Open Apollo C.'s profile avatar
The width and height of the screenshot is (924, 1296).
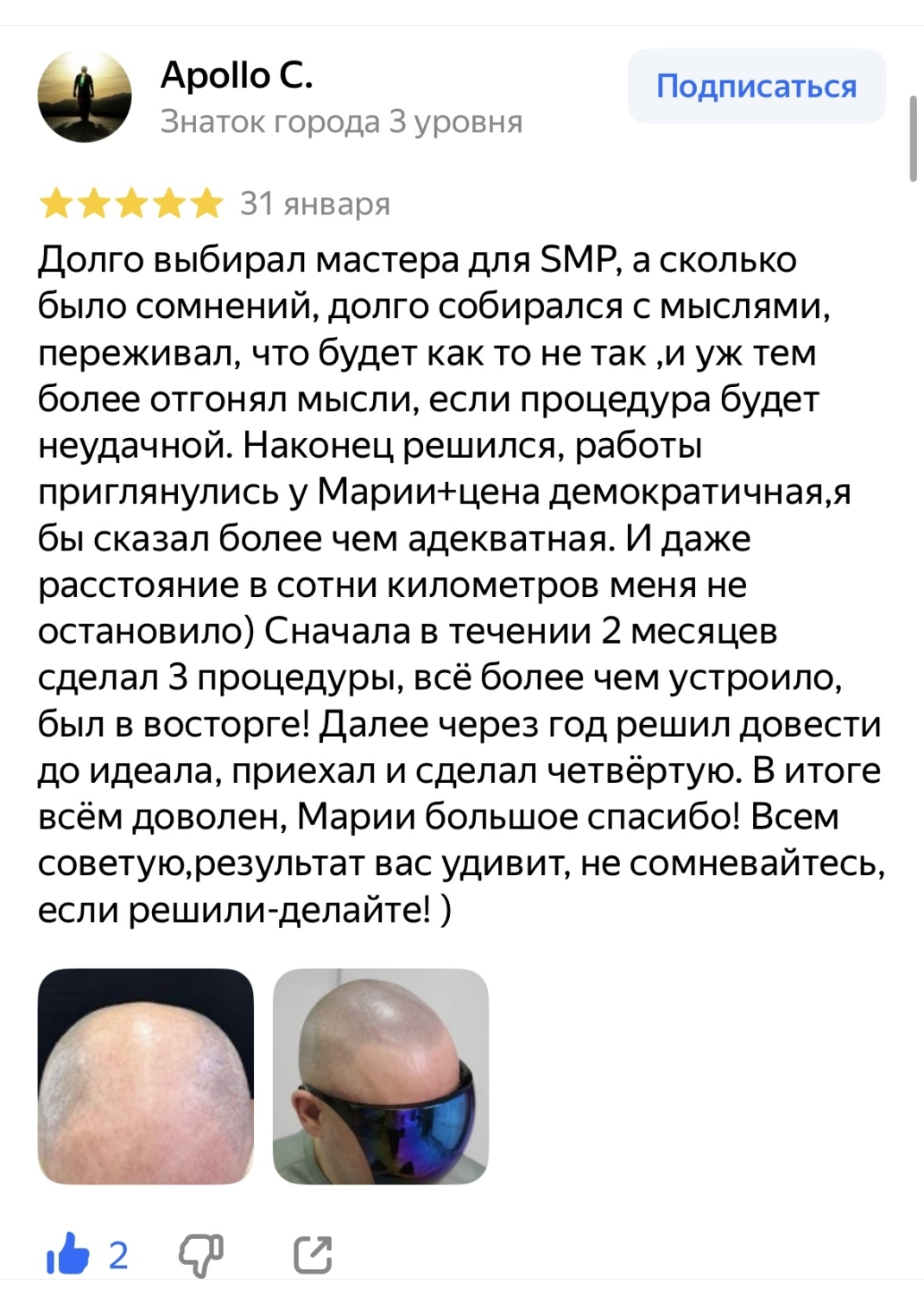(85, 96)
